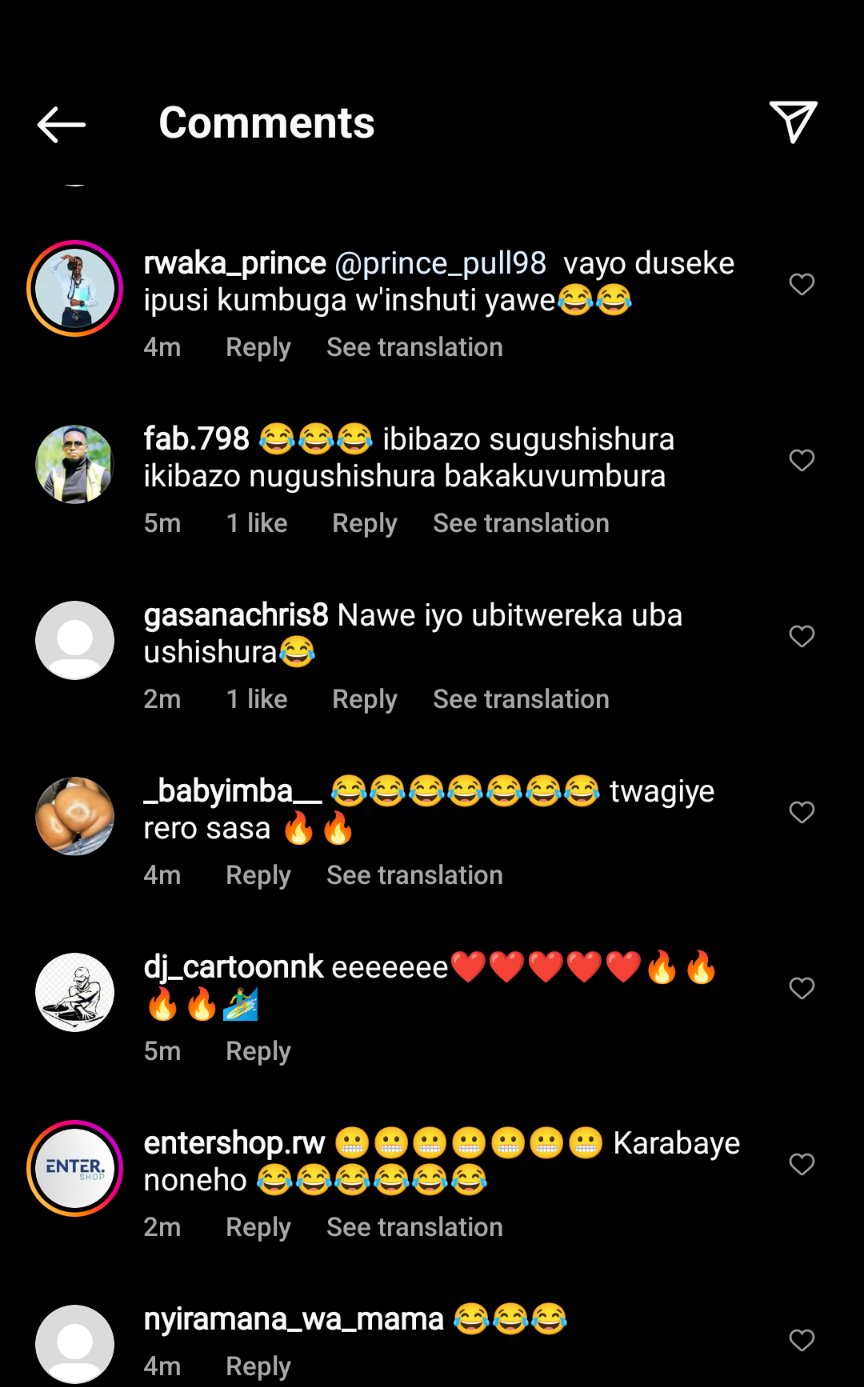Reply to dj_cartoonnk's comment
Screen dimensions: 864x1387
[x=258, y=1051]
